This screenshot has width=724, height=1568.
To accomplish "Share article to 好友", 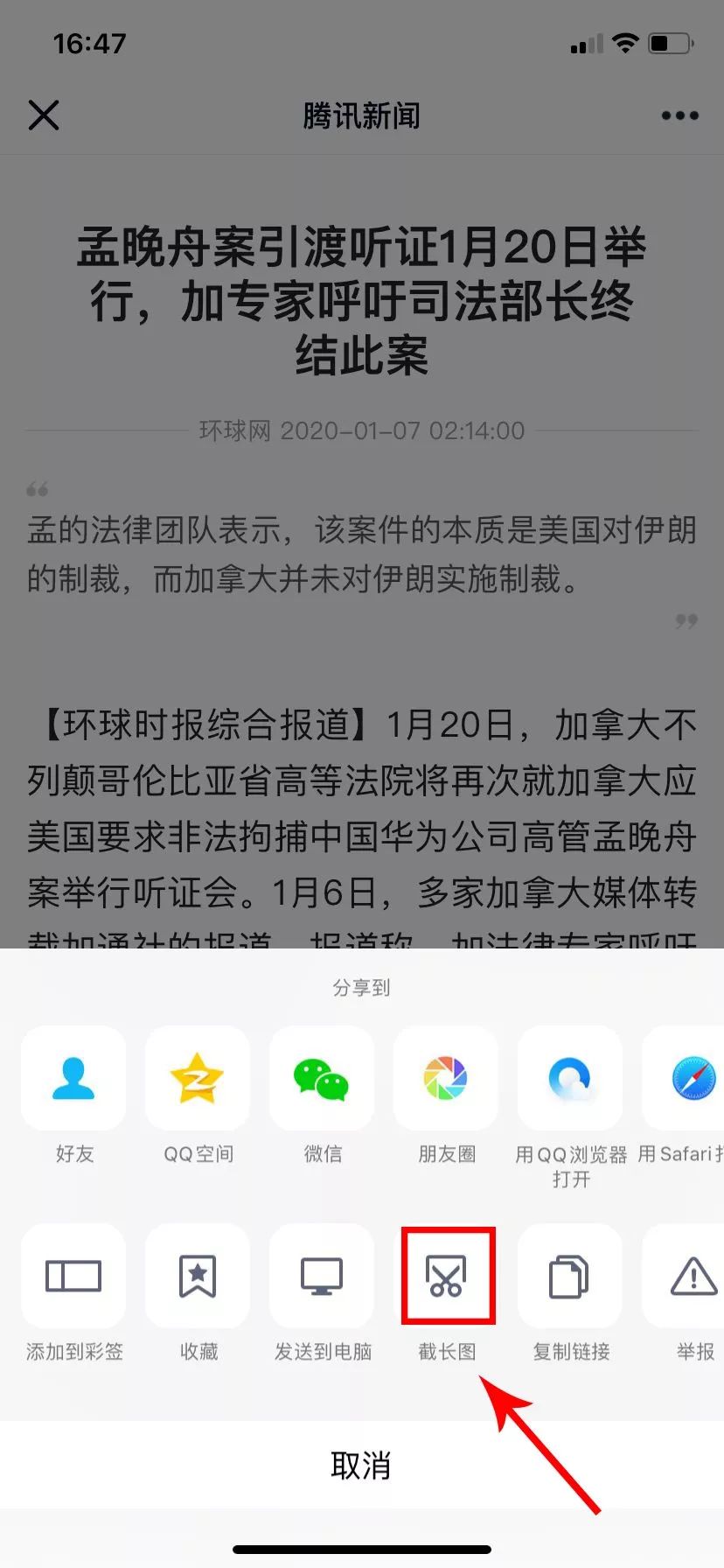I will (x=73, y=1078).
